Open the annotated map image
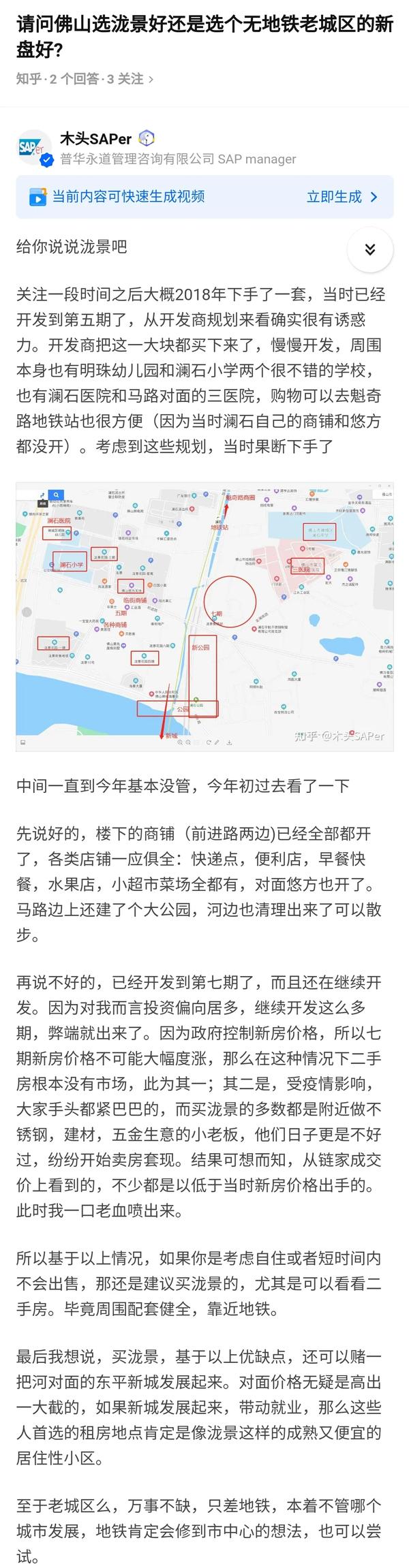The height and width of the screenshot is (1568, 409). click(x=204, y=617)
